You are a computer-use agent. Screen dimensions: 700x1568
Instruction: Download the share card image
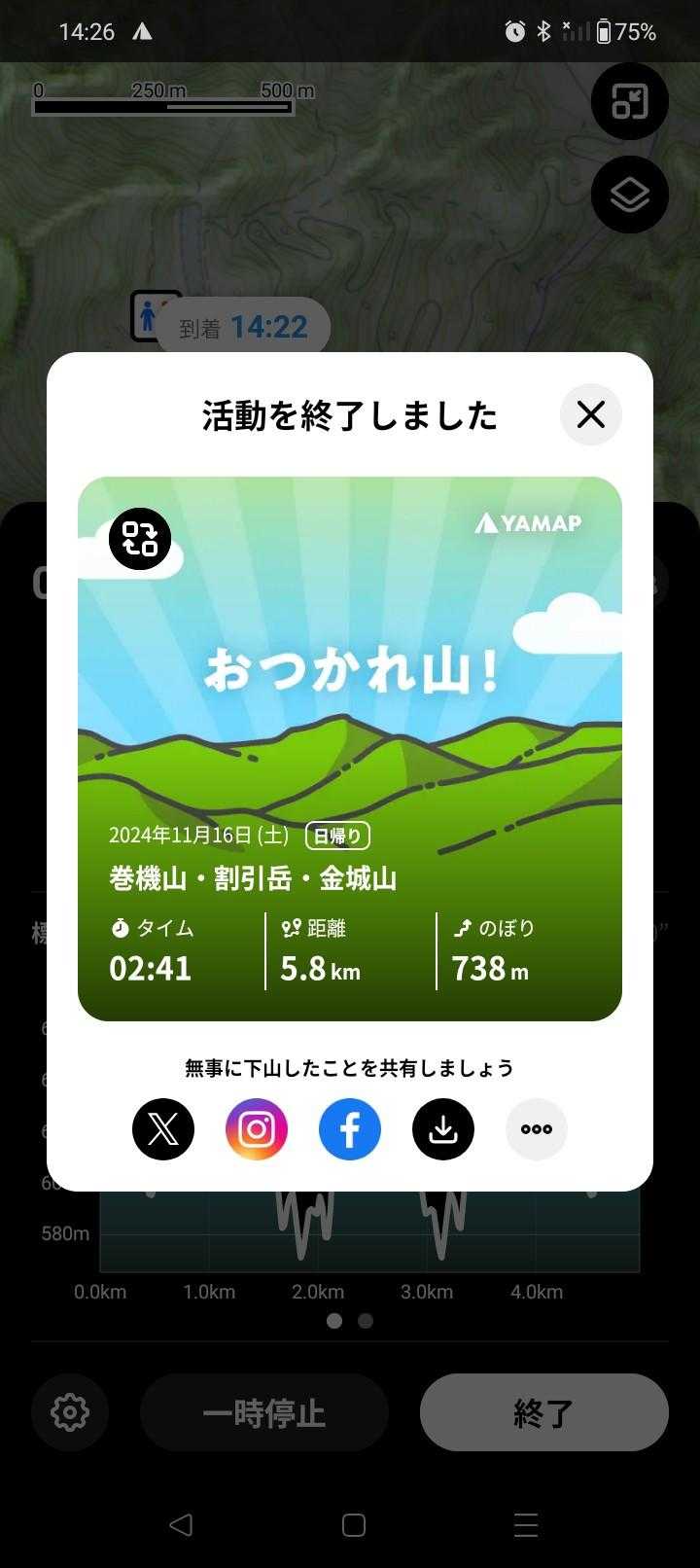(443, 1129)
